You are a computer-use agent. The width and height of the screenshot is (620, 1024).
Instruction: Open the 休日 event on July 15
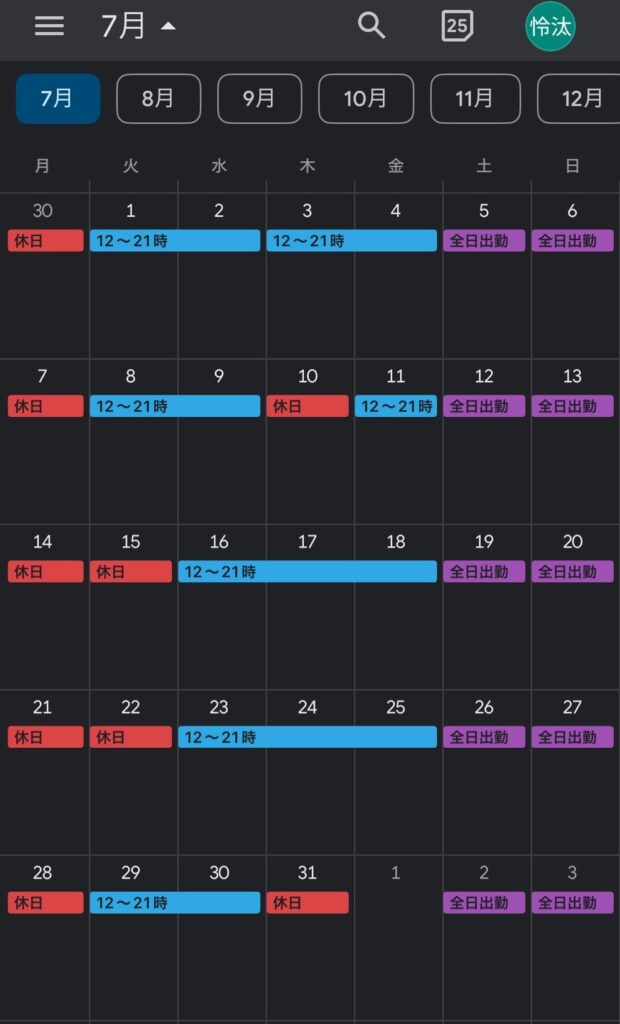coord(131,571)
